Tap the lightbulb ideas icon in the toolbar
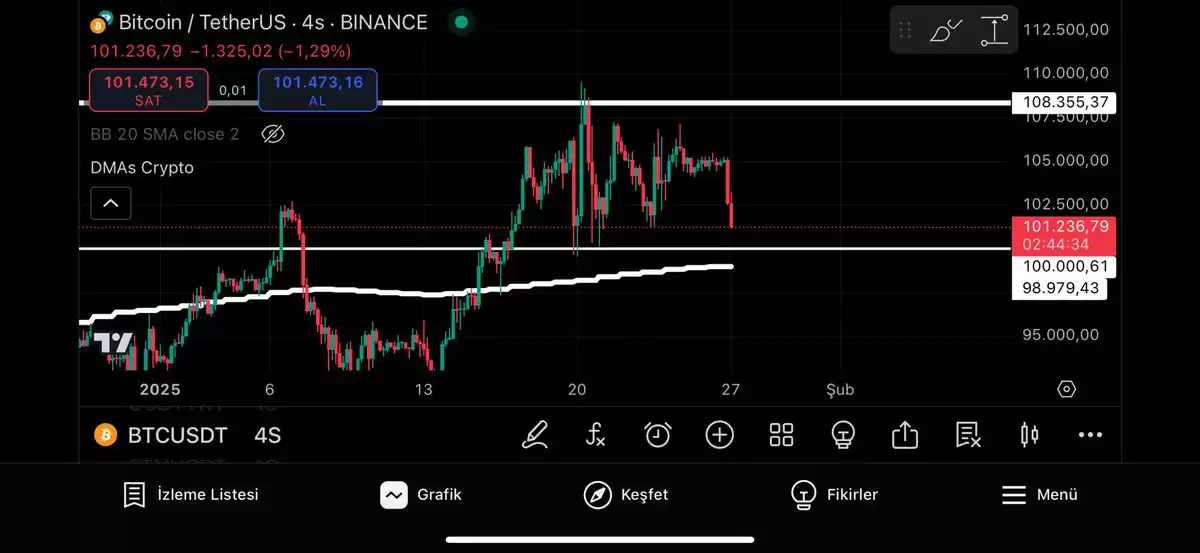 click(x=843, y=434)
